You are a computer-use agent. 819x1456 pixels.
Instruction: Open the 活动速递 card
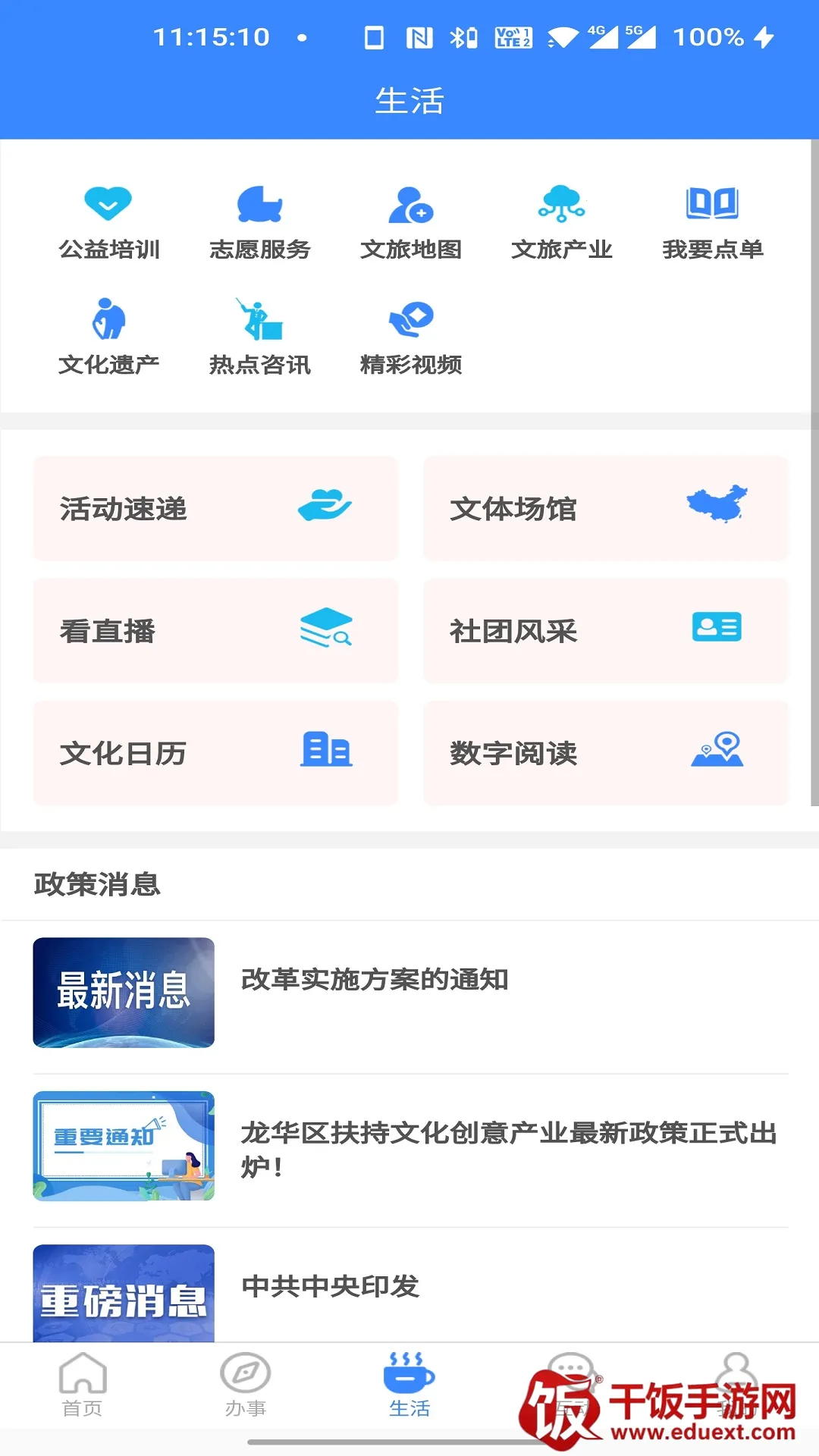pyautogui.click(x=215, y=508)
